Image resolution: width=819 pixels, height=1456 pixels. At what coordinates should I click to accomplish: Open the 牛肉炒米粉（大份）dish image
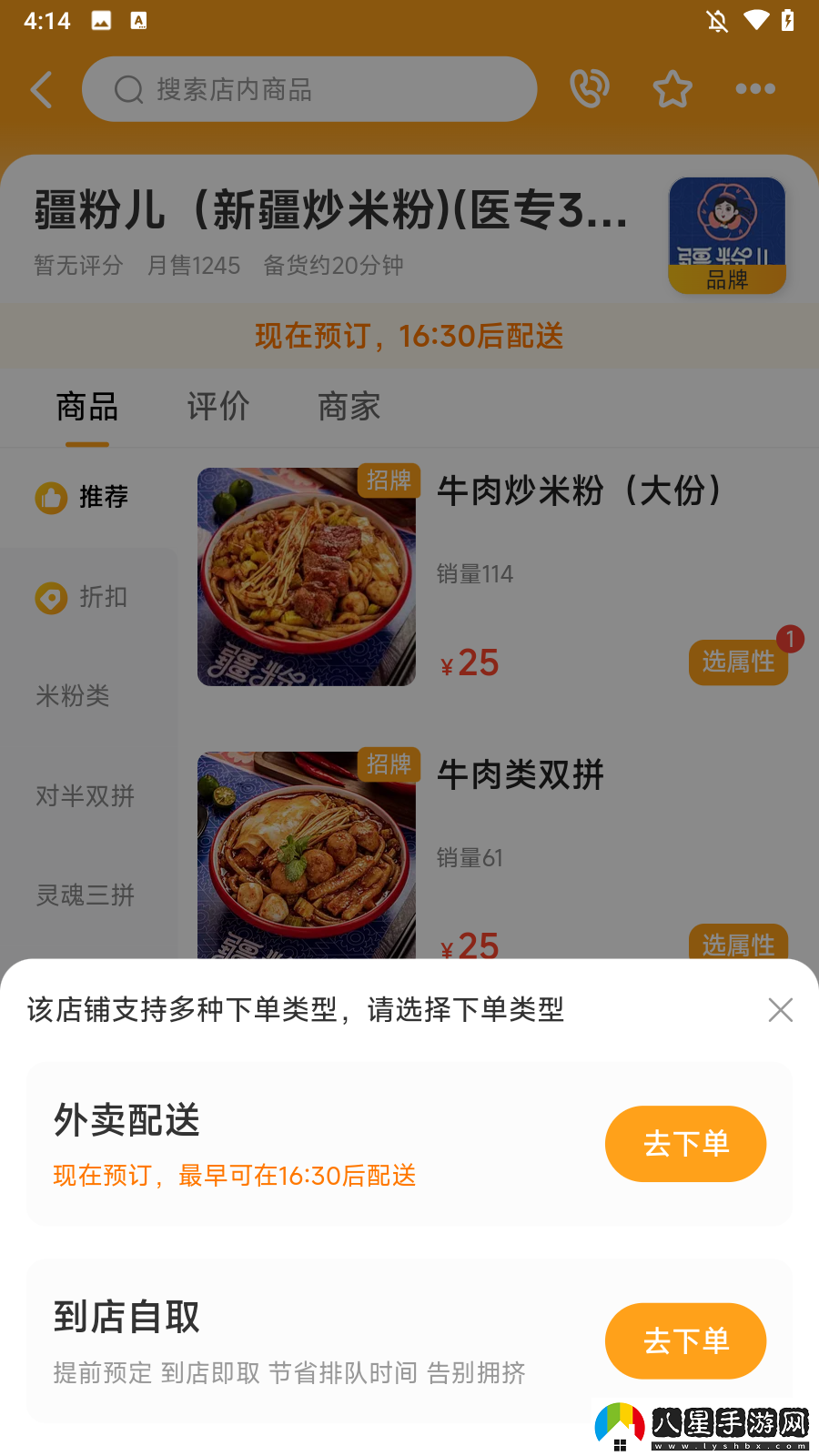[307, 577]
